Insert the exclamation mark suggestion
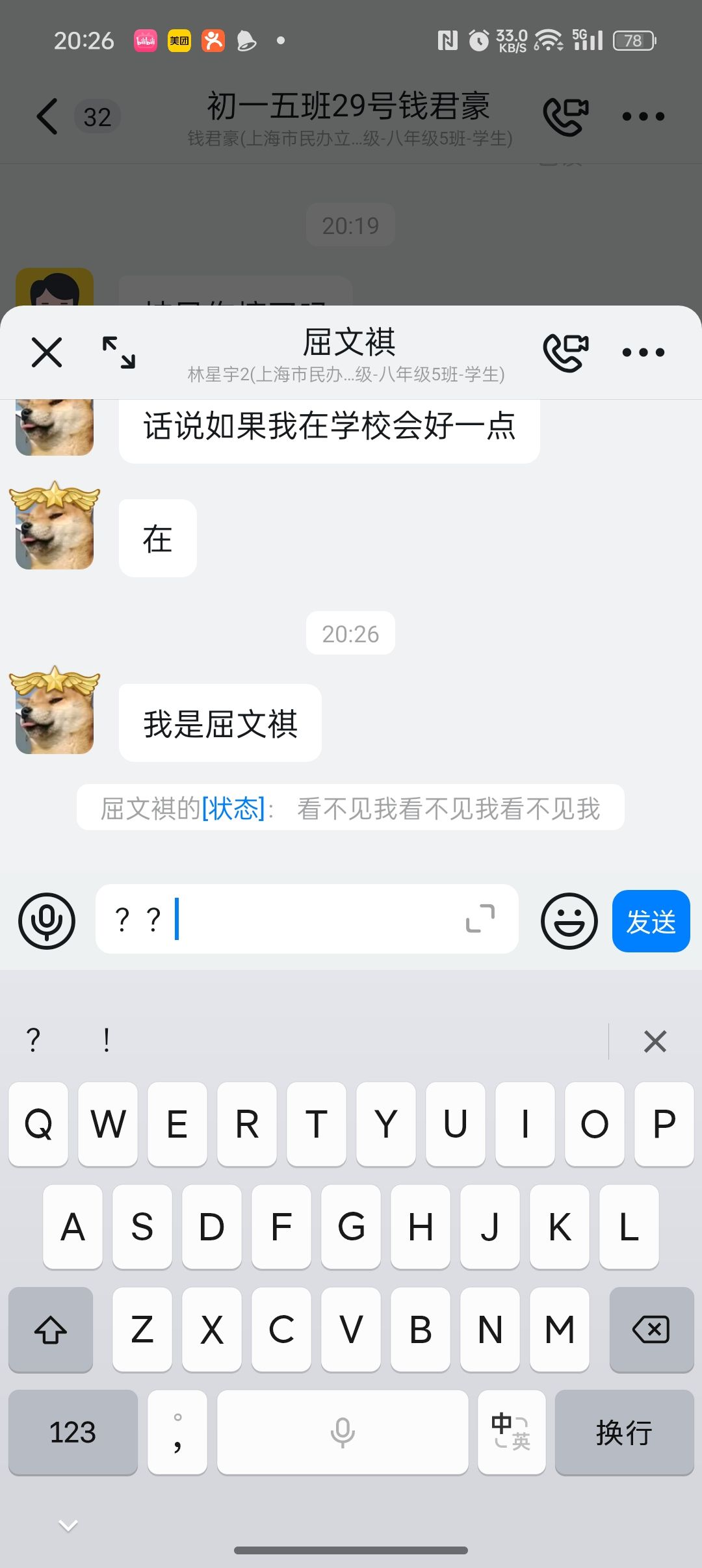 107,1040
